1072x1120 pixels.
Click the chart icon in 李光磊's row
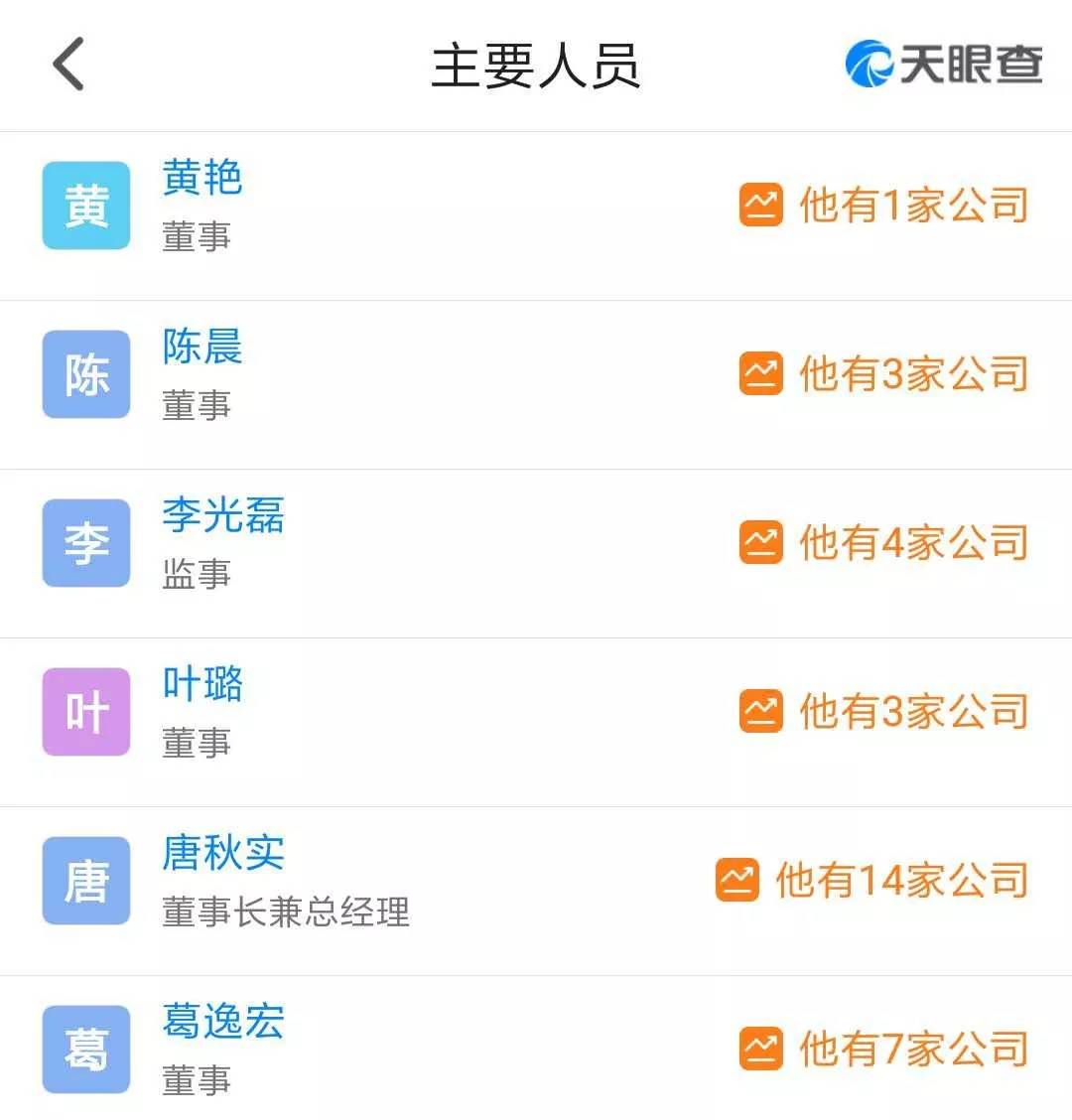(x=759, y=542)
